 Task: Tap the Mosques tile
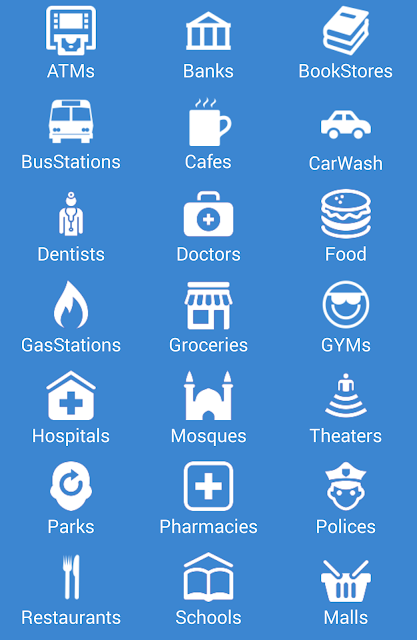click(x=208, y=408)
